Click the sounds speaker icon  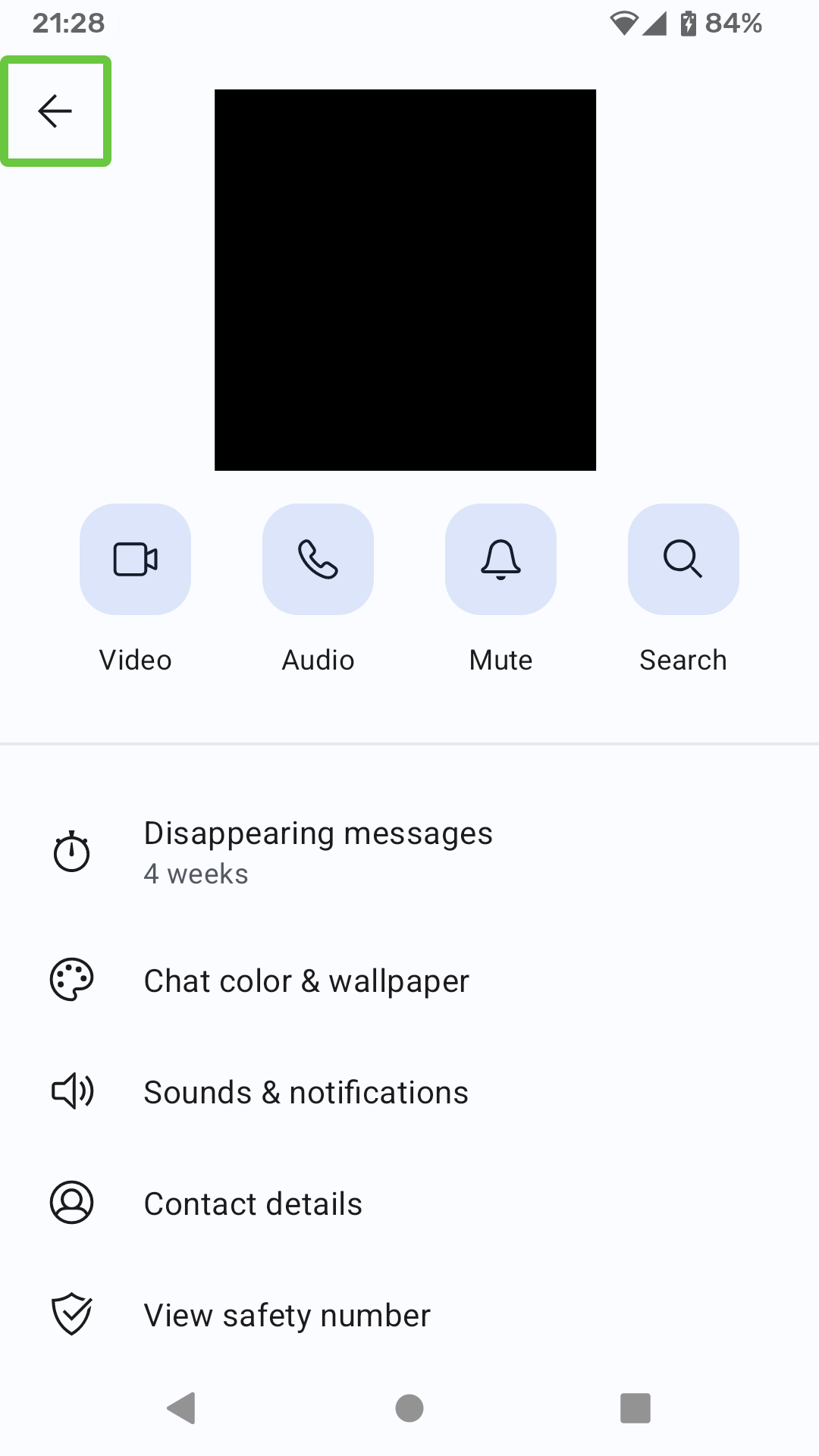71,1091
